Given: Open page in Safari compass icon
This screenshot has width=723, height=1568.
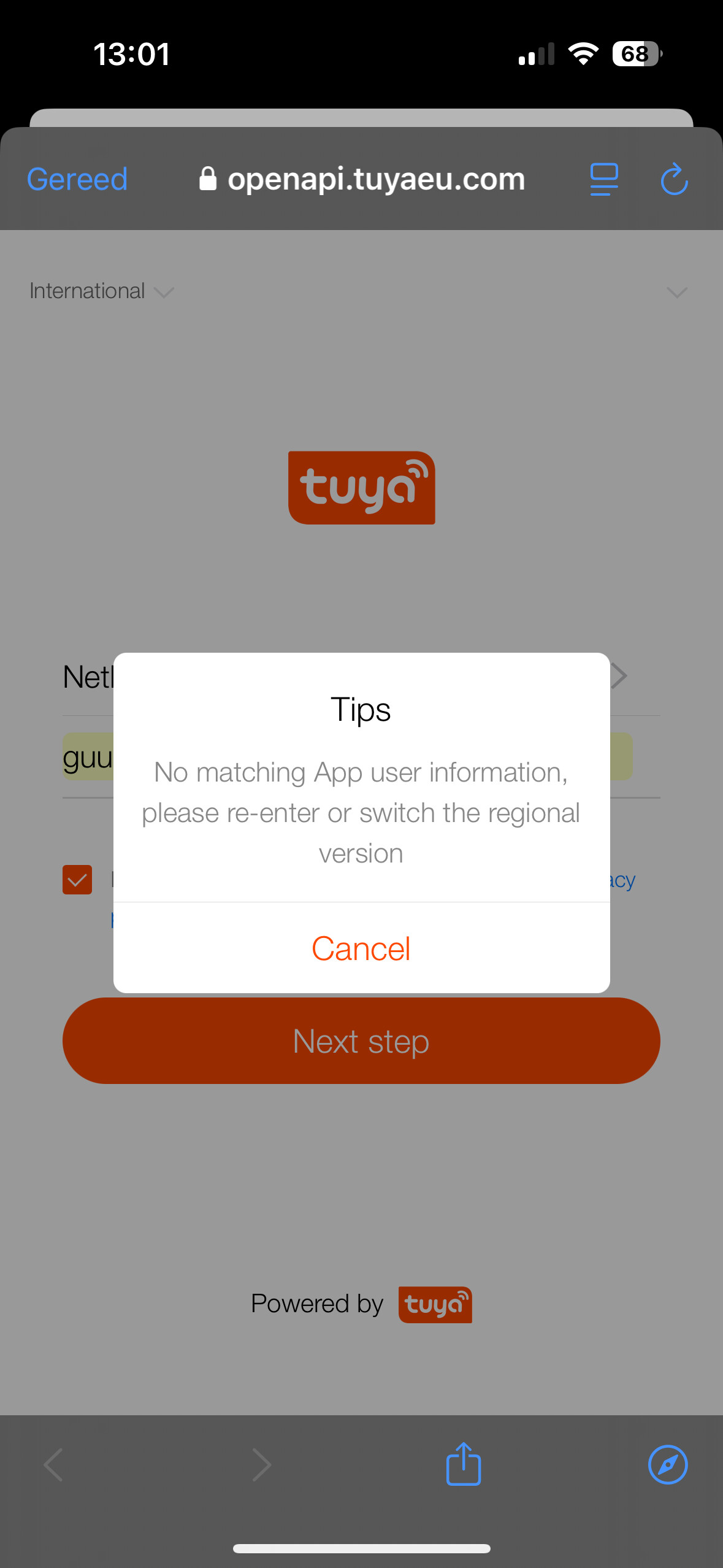Looking at the screenshot, I should coord(667,1464).
